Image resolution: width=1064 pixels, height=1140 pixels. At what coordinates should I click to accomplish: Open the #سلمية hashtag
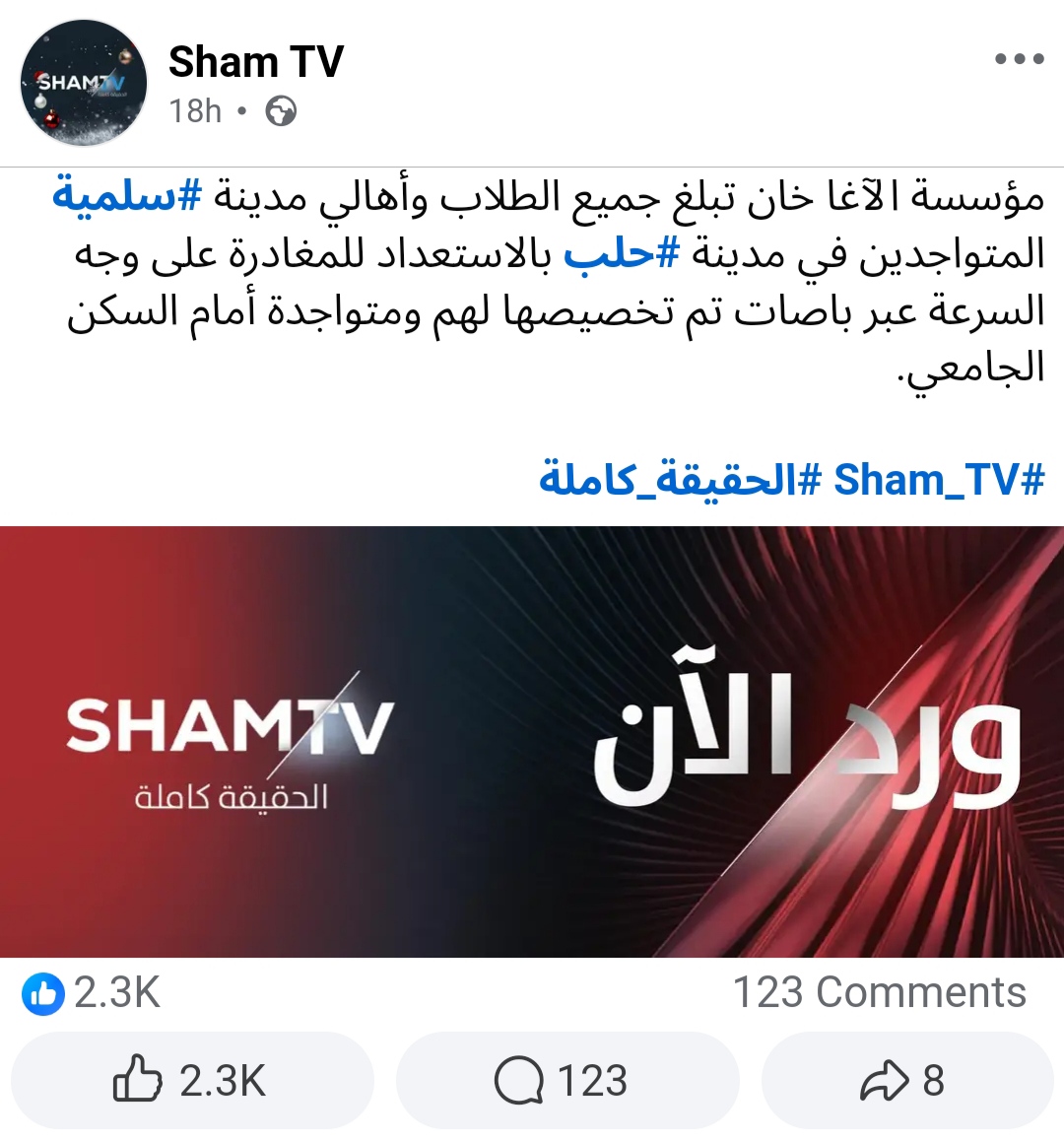point(127,196)
